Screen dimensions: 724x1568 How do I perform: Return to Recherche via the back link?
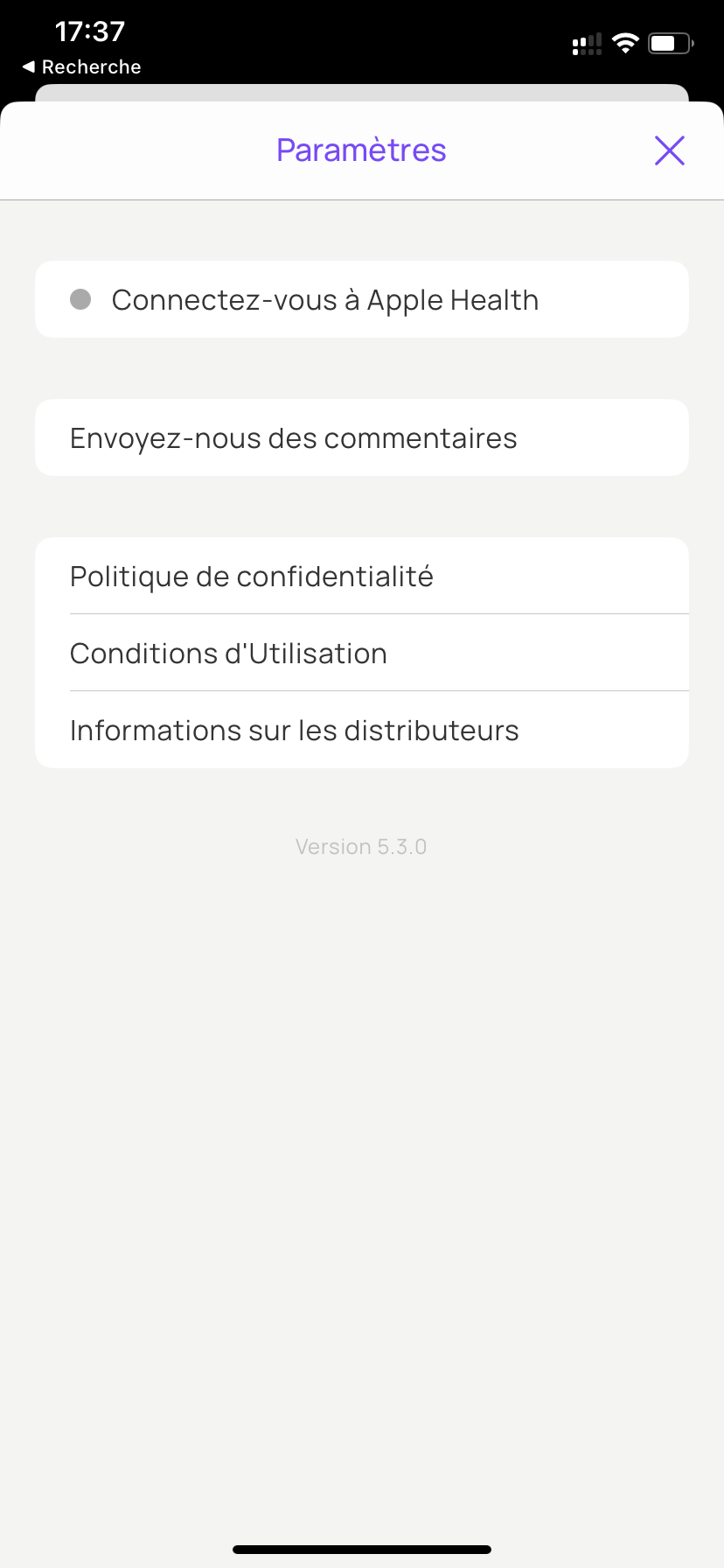[x=81, y=66]
